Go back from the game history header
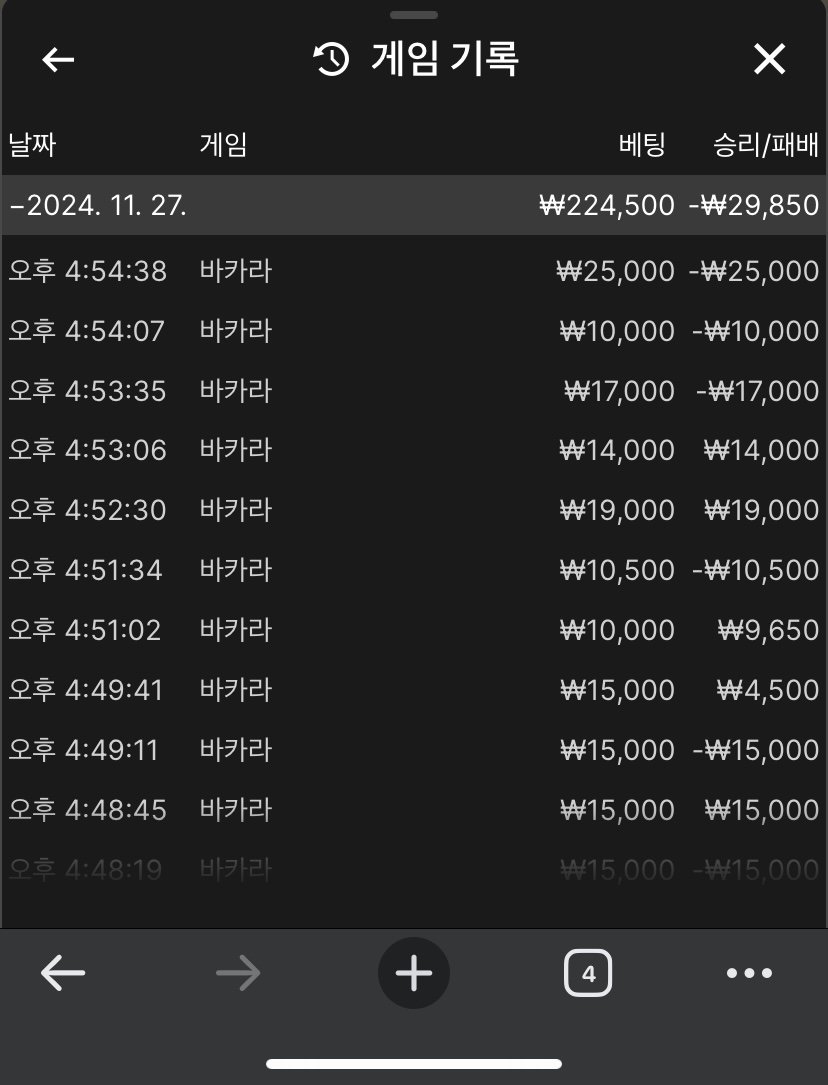 pyautogui.click(x=58, y=60)
